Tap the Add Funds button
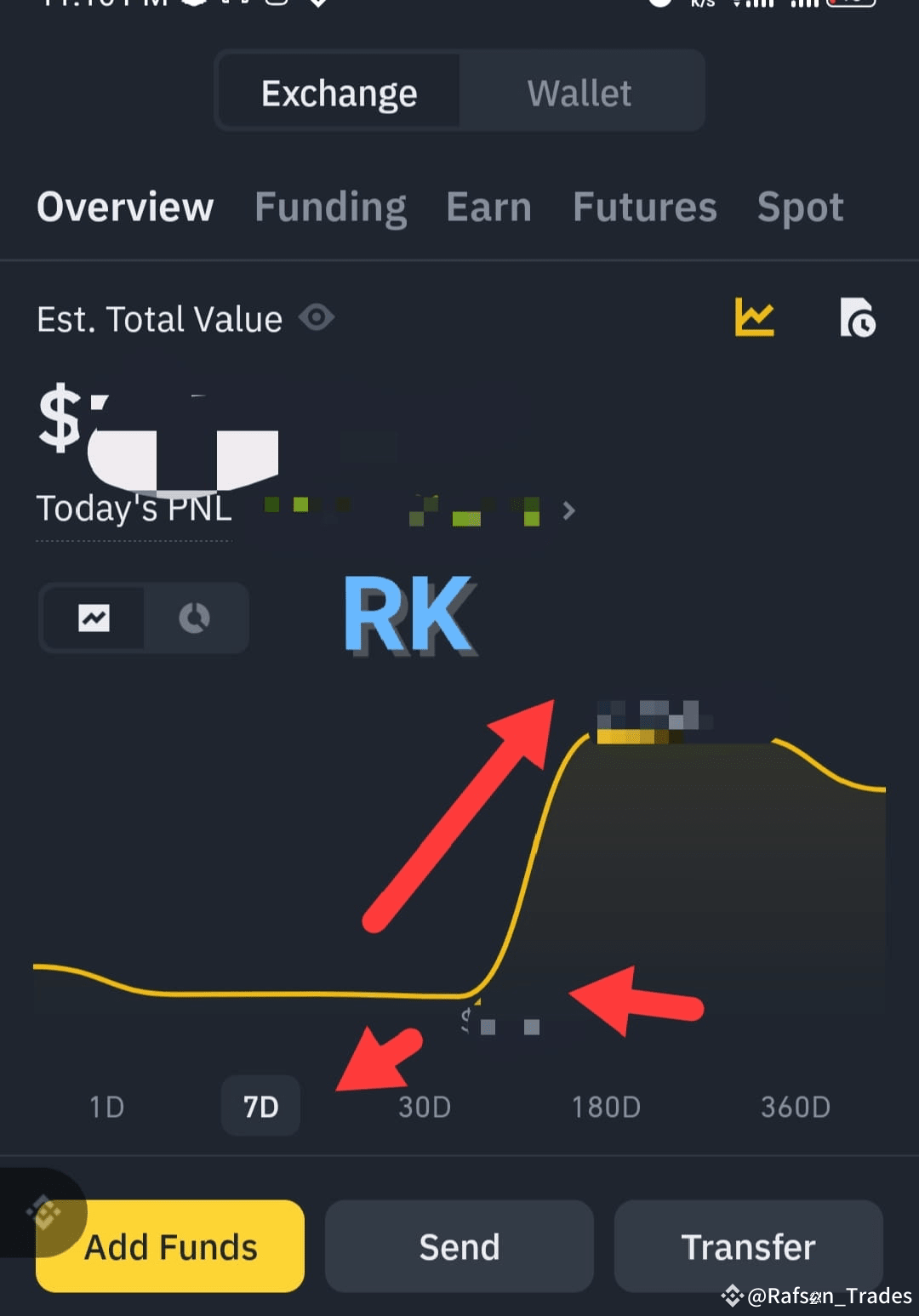Viewport: 919px width, 1316px height. (169, 1246)
